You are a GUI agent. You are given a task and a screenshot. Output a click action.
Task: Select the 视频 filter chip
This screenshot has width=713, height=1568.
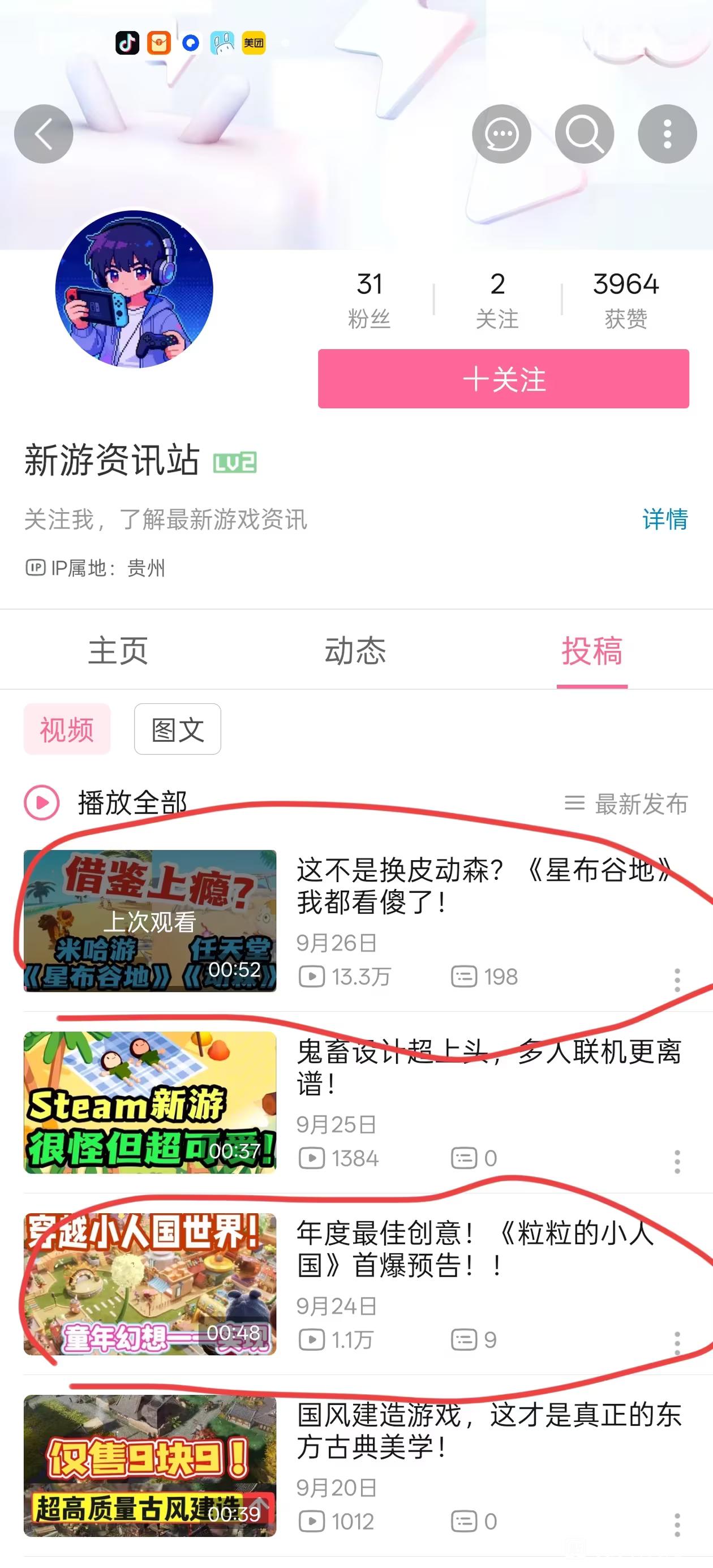pos(67,729)
